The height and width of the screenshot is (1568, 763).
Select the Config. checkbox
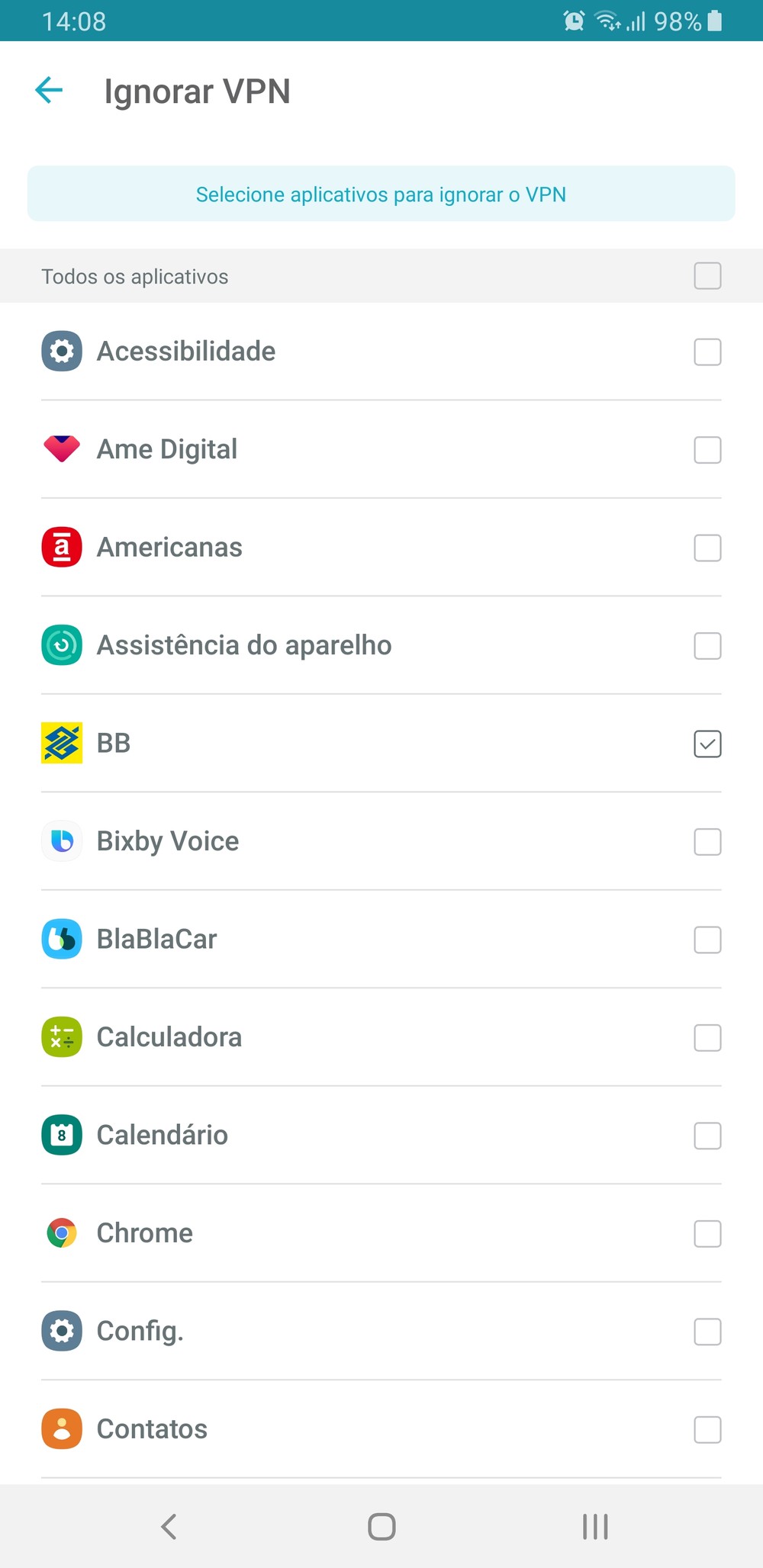tap(707, 1332)
